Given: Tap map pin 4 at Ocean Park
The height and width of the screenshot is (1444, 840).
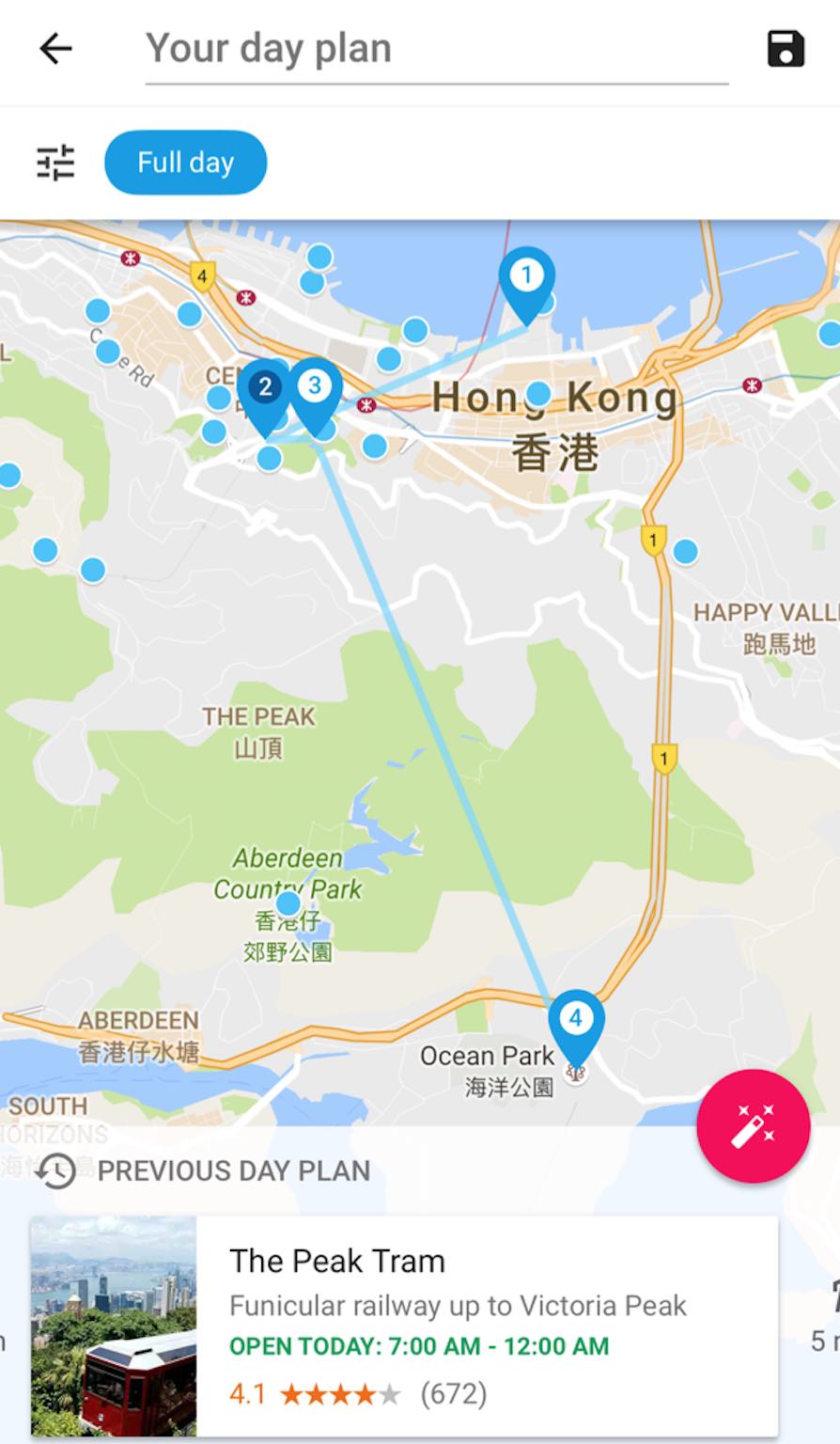Looking at the screenshot, I should click(576, 1021).
